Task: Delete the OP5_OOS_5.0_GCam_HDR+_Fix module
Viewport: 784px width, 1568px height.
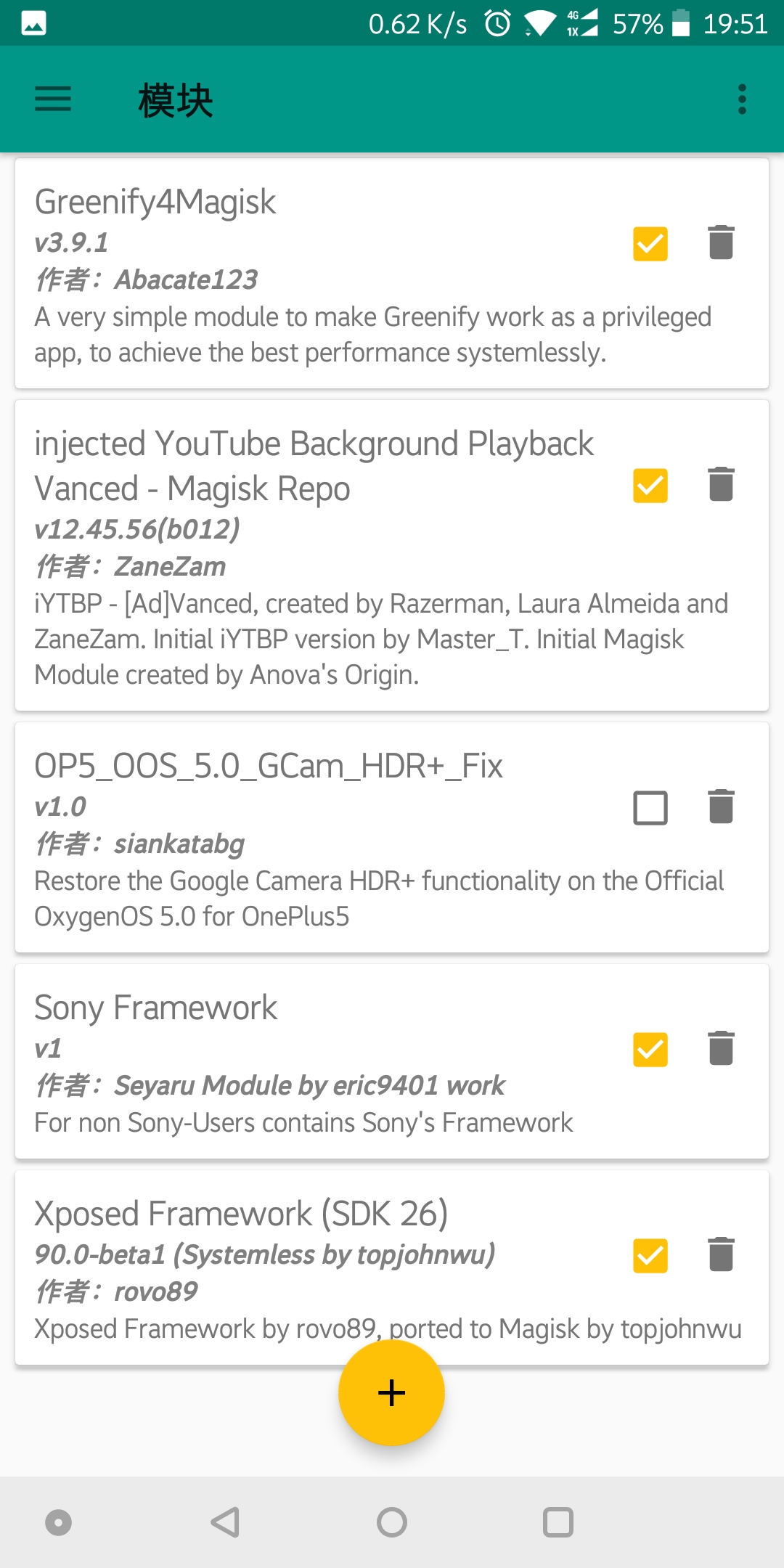Action: [721, 807]
